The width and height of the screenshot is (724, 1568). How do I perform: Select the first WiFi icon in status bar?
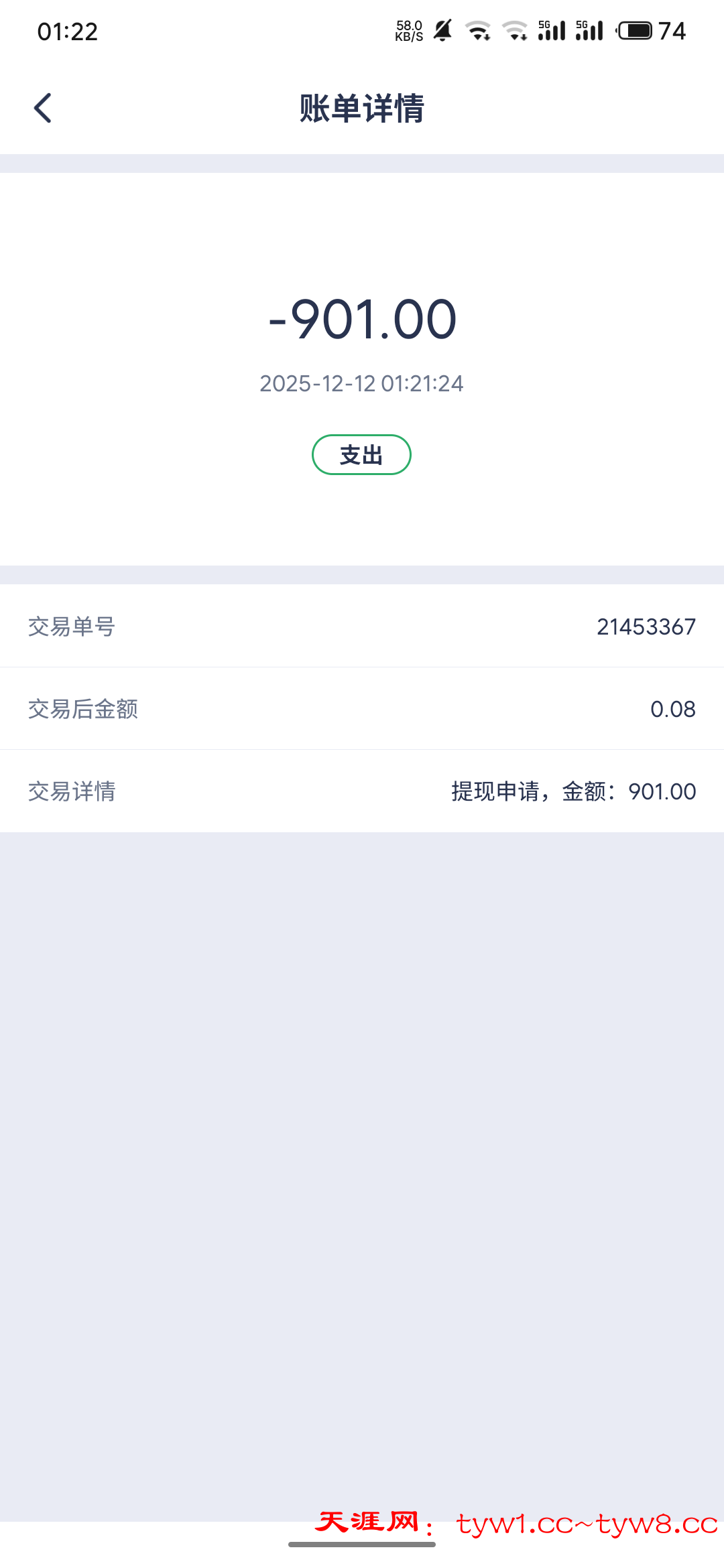pos(477,29)
